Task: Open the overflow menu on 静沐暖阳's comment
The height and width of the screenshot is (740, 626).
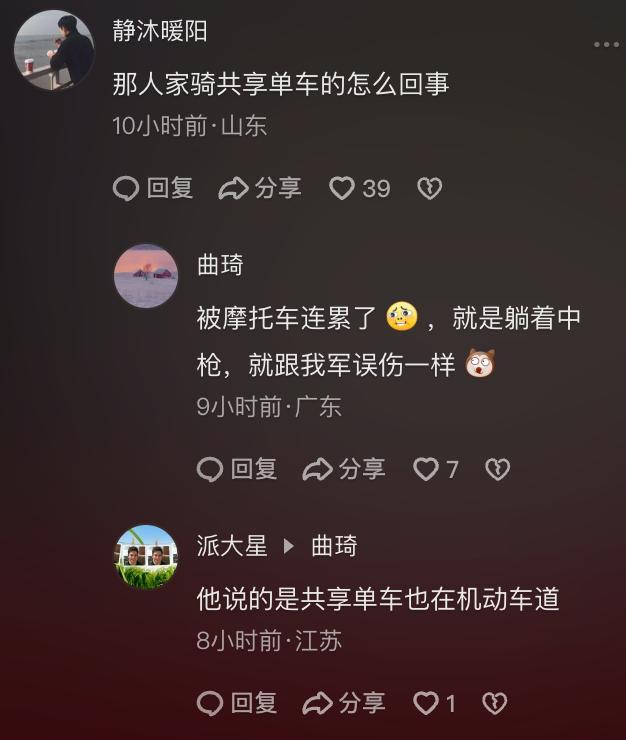Action: tap(606, 45)
